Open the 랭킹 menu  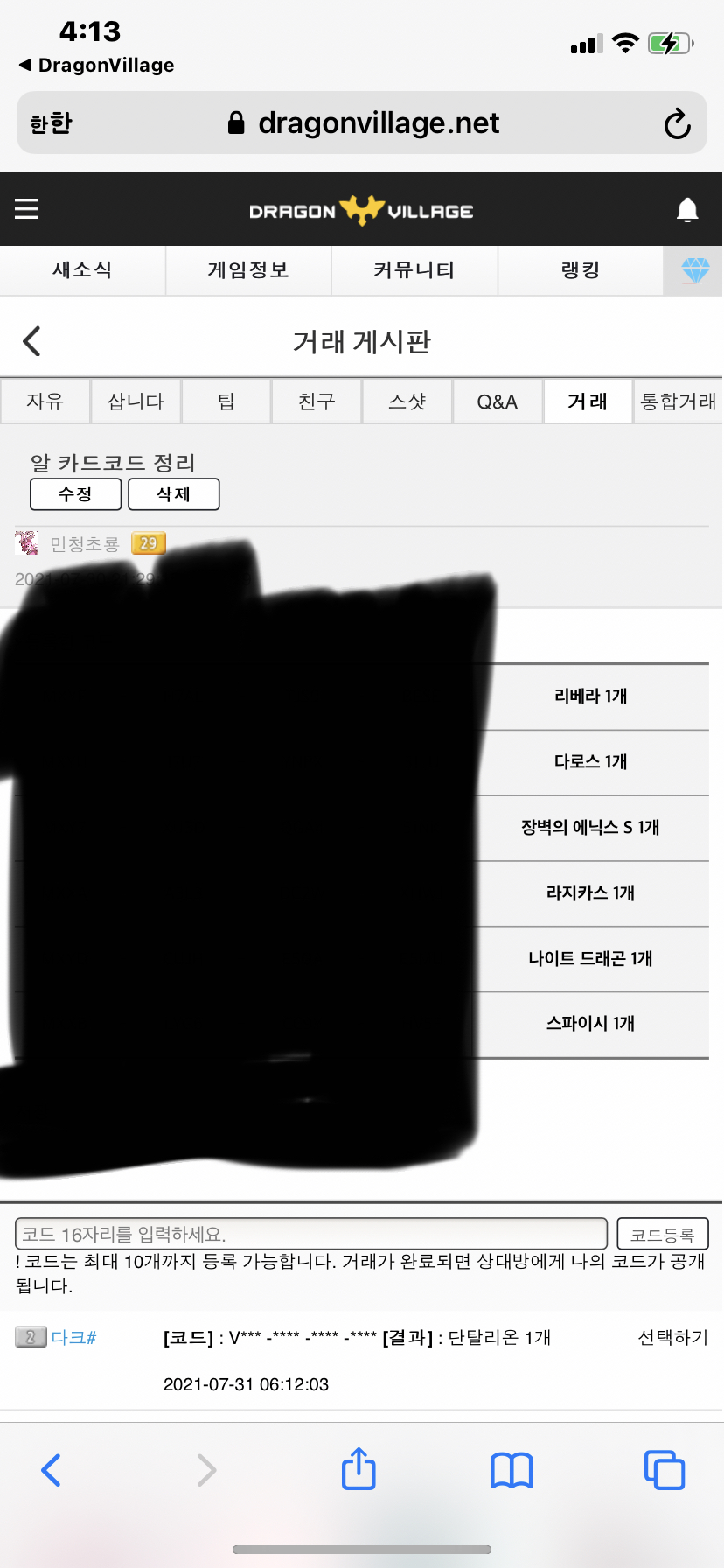point(581,270)
